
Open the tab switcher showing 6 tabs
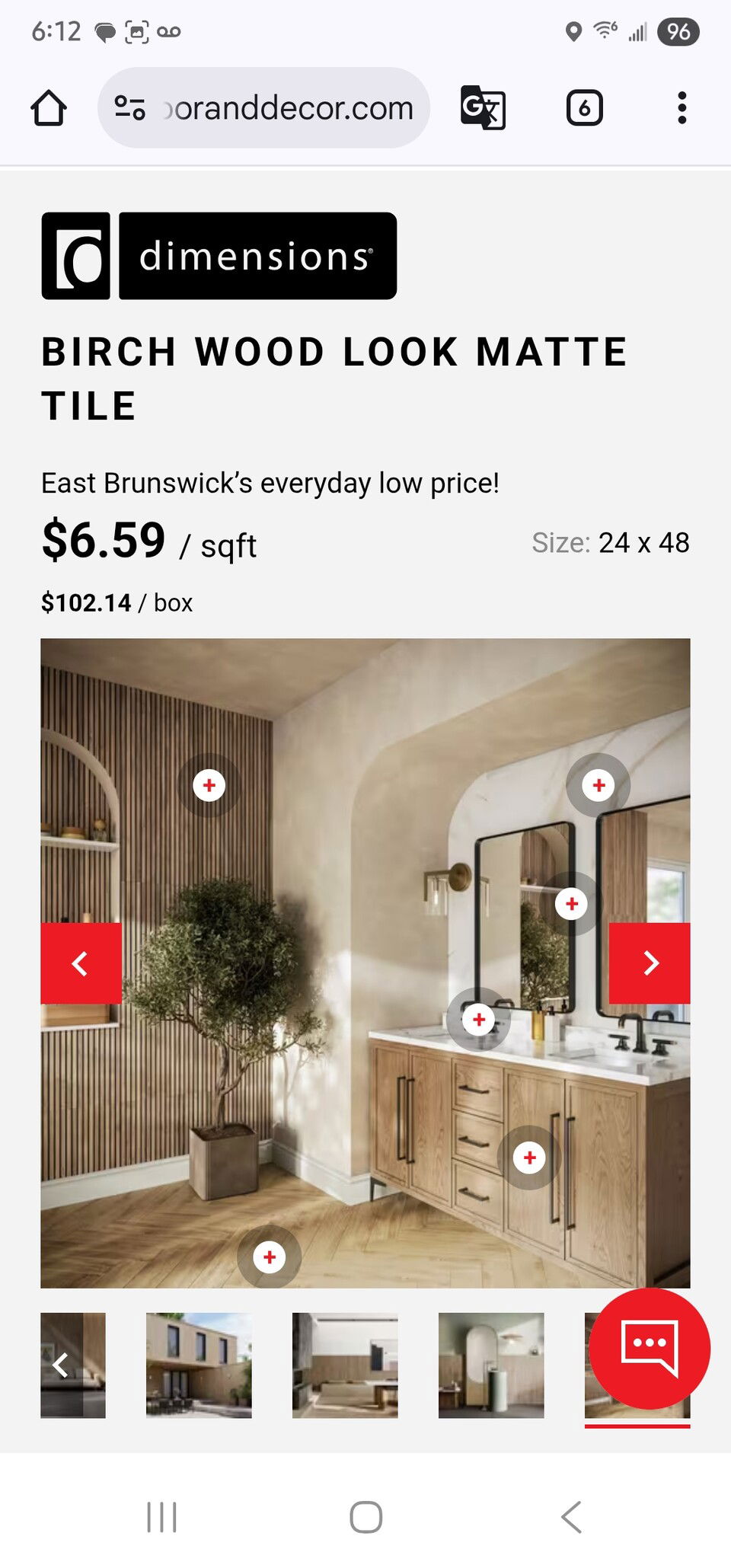coord(584,108)
